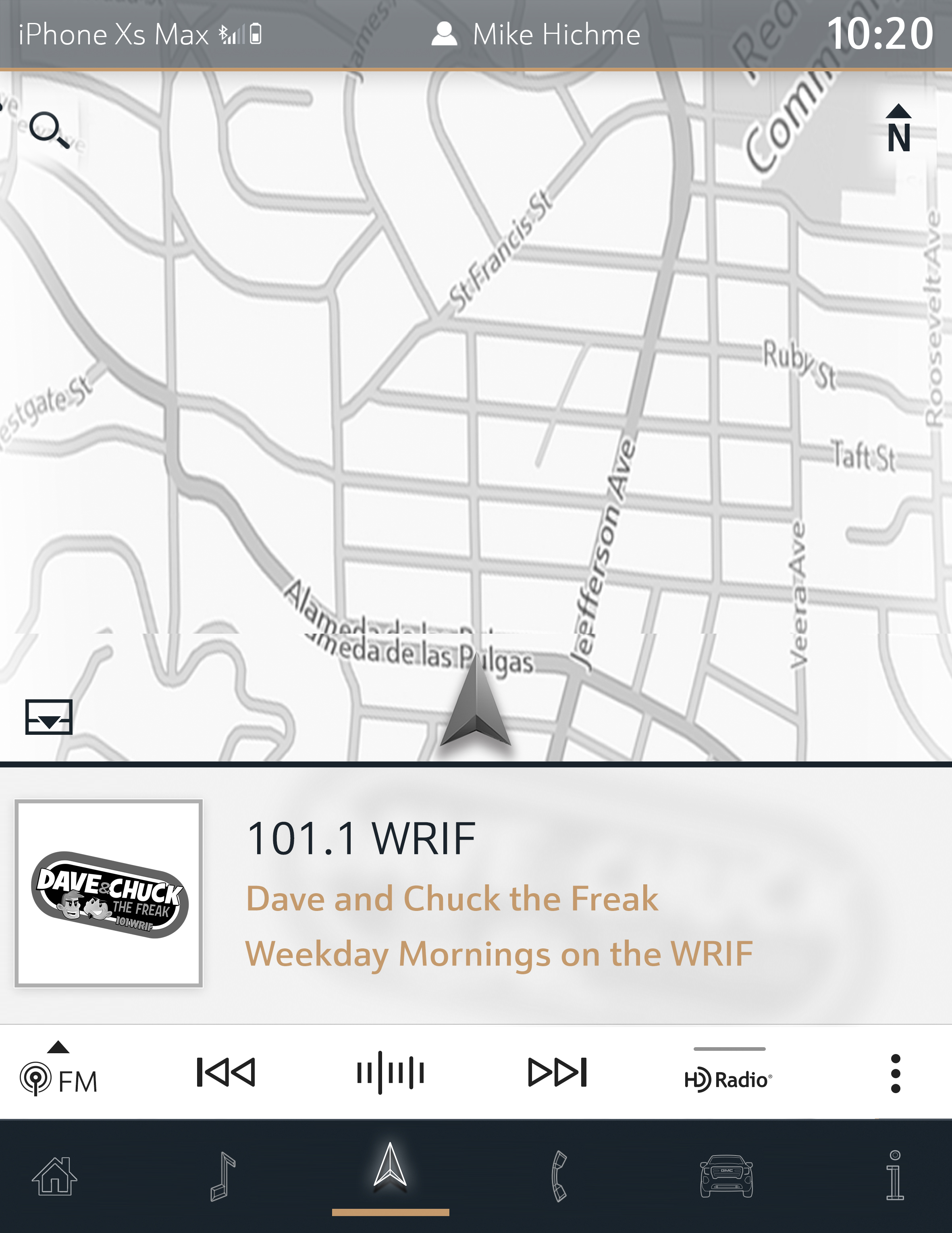
Task: Tap the north compass indicator
Action: [898, 129]
